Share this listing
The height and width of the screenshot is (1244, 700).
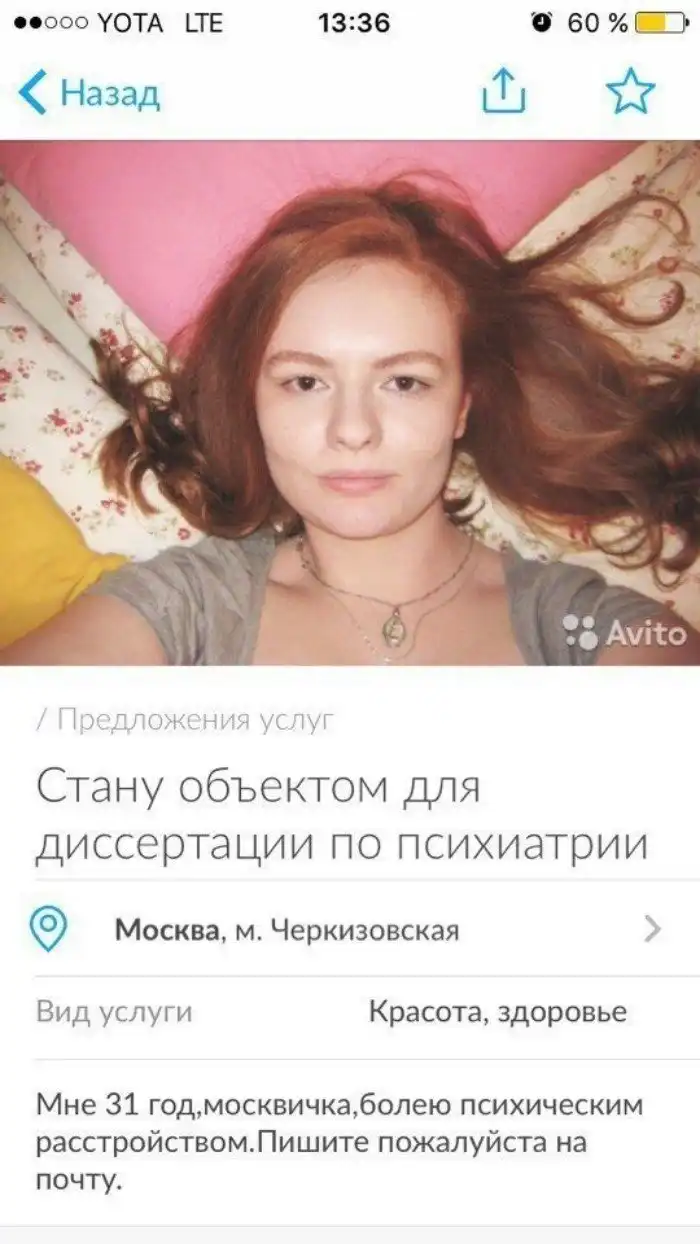pyautogui.click(x=504, y=93)
